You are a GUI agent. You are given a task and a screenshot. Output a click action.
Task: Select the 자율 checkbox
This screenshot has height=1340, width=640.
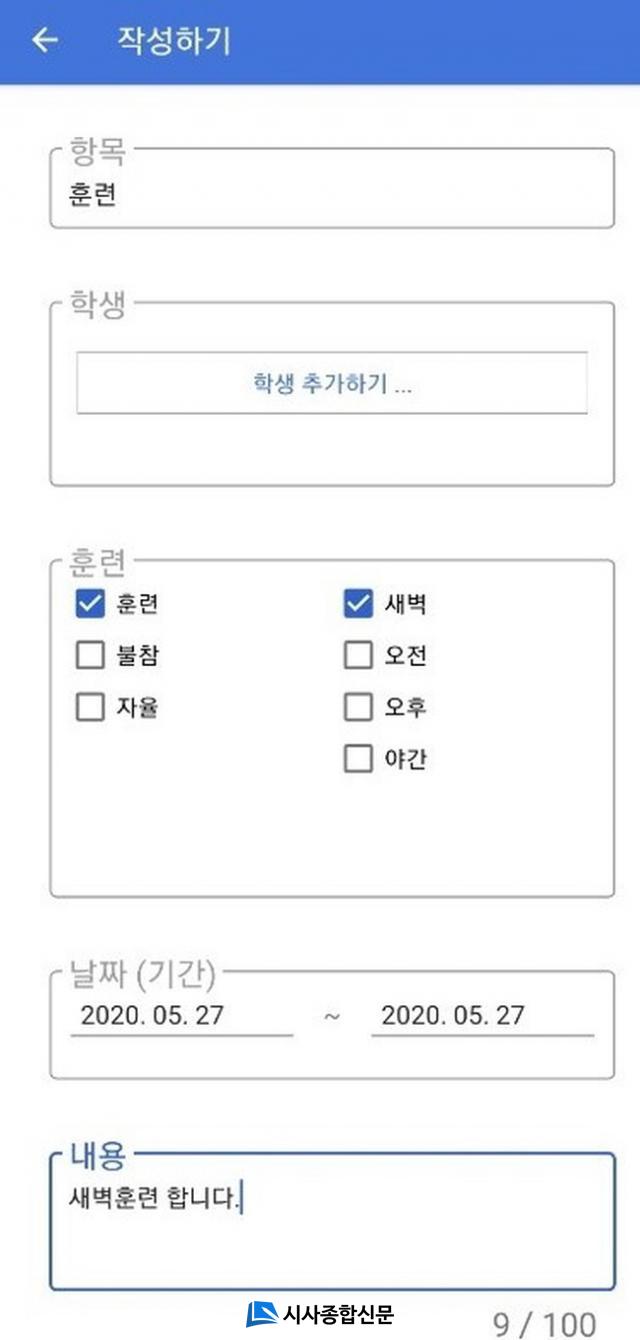[91, 708]
